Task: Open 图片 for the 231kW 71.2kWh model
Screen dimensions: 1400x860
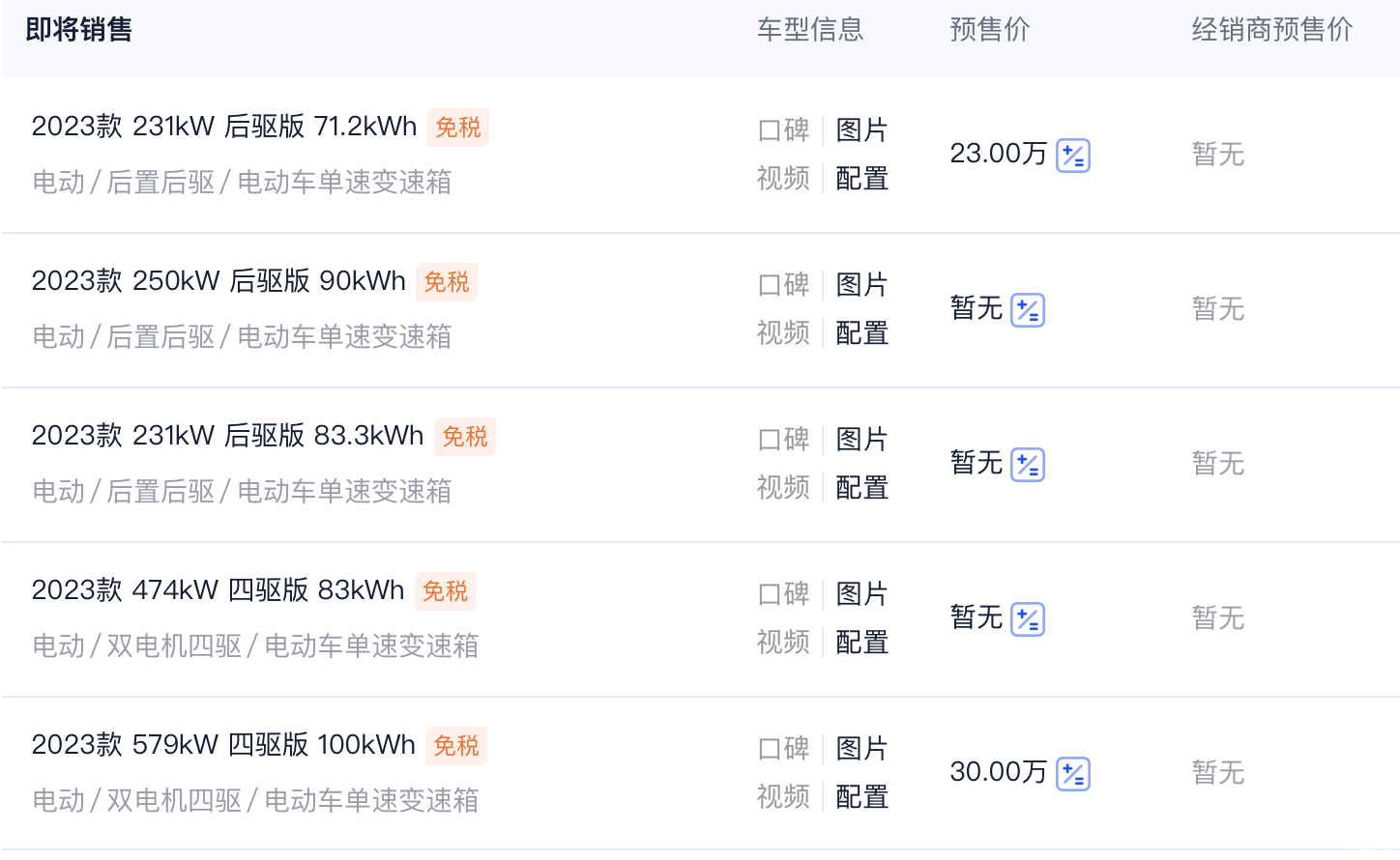Action: (x=861, y=129)
